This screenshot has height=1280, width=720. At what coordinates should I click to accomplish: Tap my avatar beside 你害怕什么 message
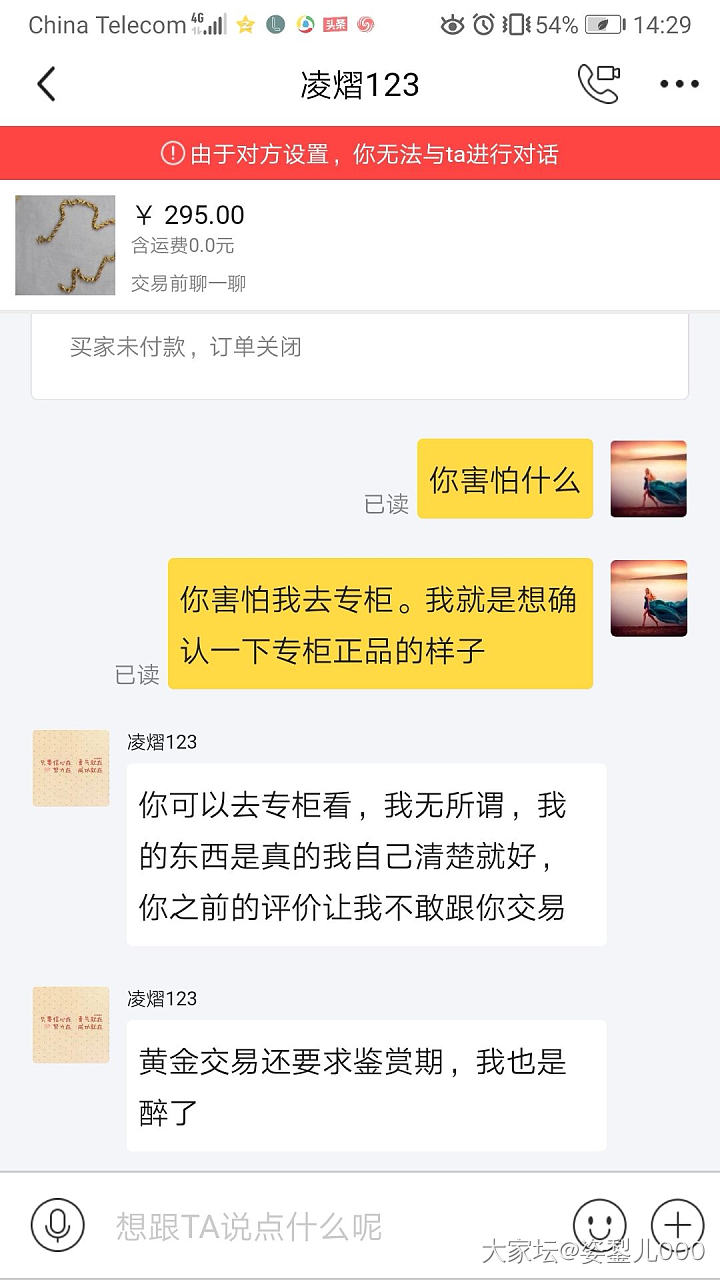click(x=648, y=478)
